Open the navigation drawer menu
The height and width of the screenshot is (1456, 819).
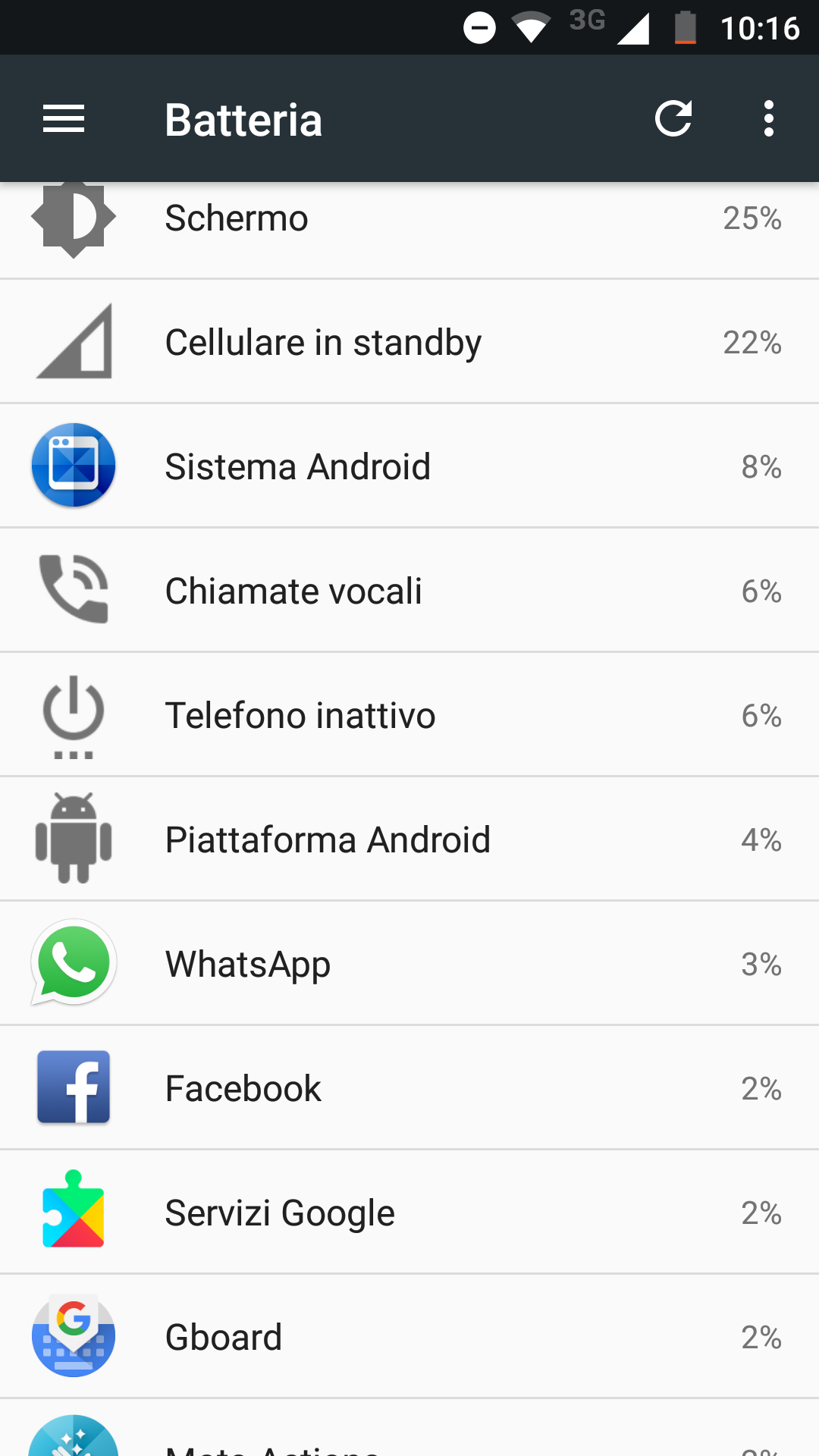64,119
